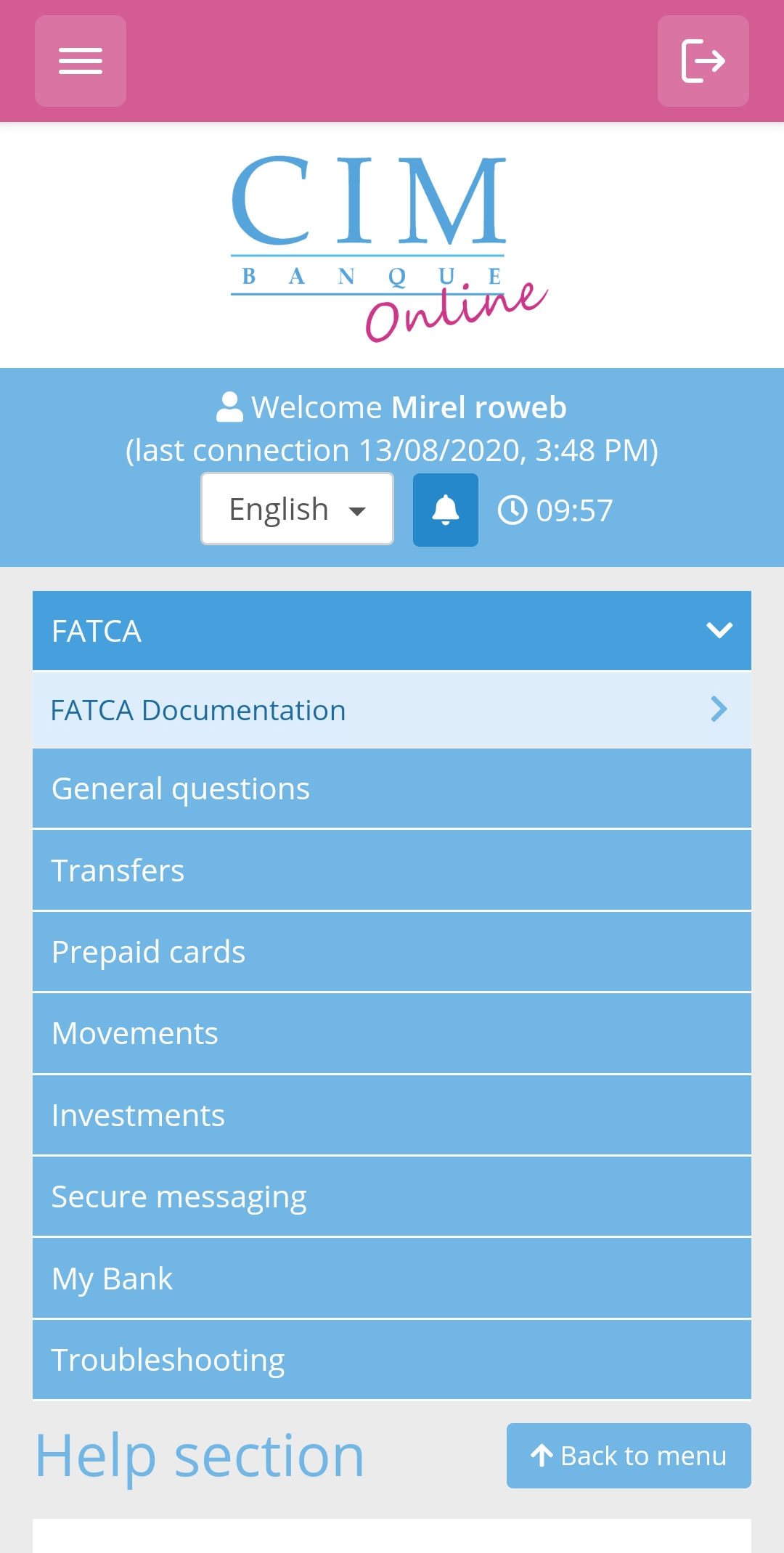This screenshot has height=1553, width=784.
Task: Open FATCA Documentation
Action: 392,710
